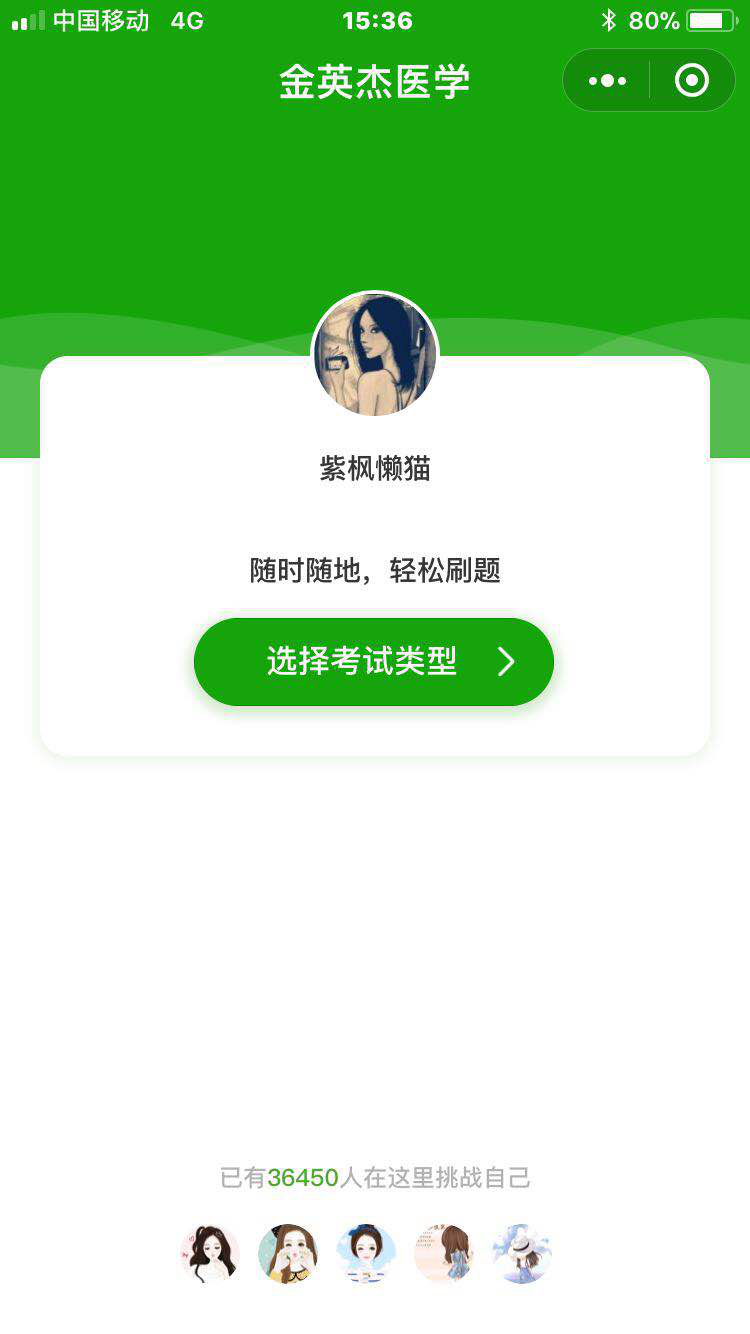
Task: Tap the 选择考试类型 button
Action: [373, 662]
